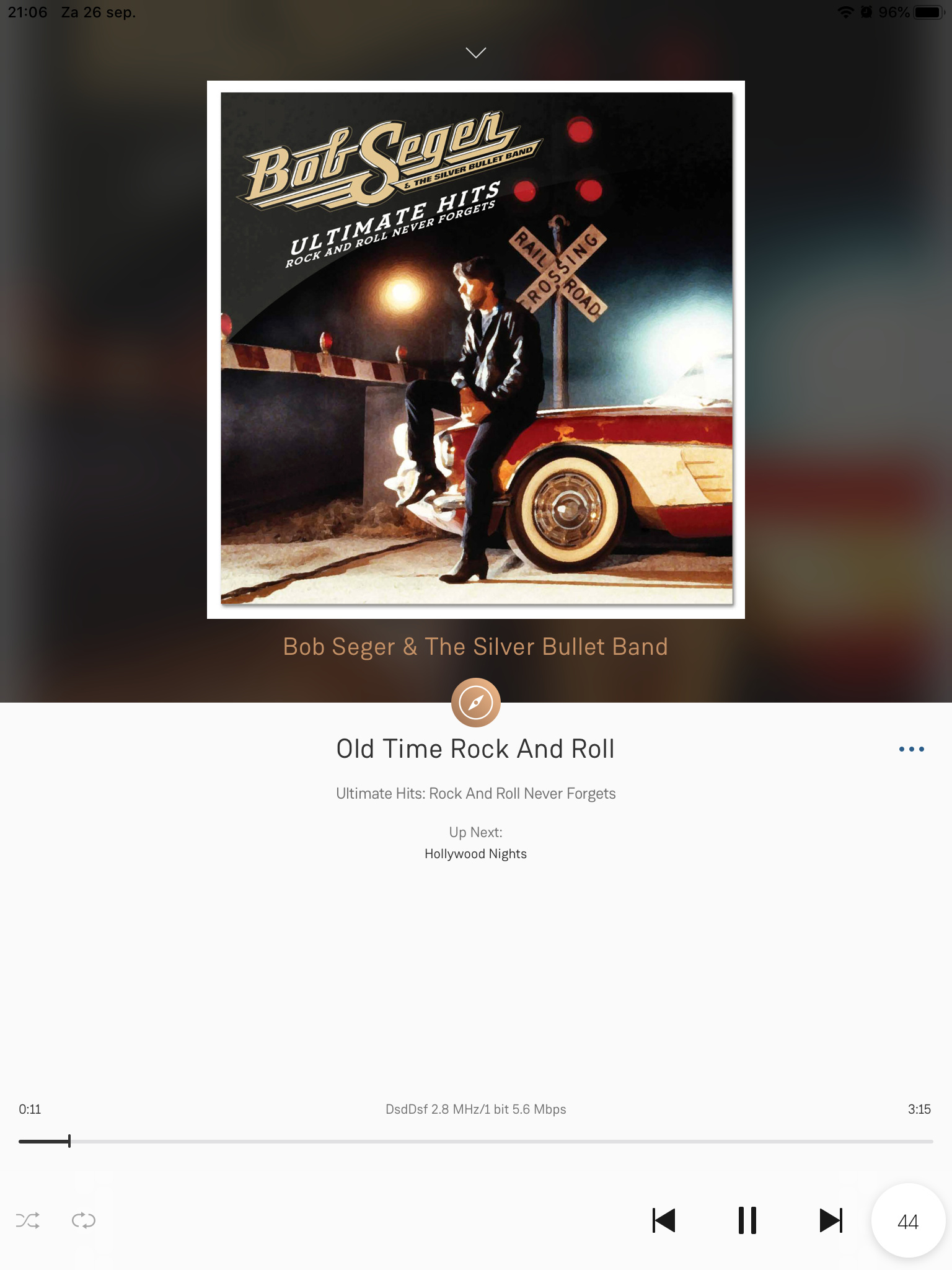952x1270 pixels.
Task: Tap the compass discover button
Action: 475,703
